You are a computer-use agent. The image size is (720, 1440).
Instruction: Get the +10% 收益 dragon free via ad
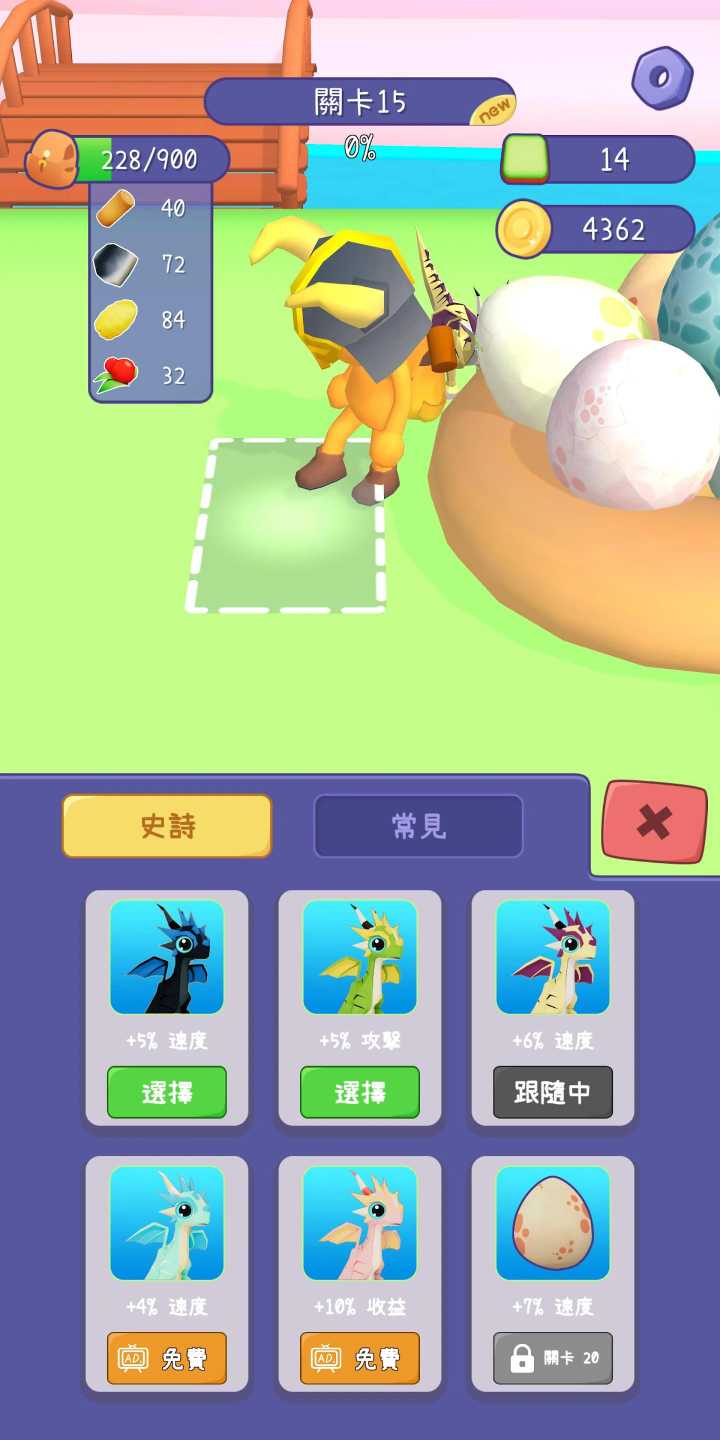pos(360,1358)
